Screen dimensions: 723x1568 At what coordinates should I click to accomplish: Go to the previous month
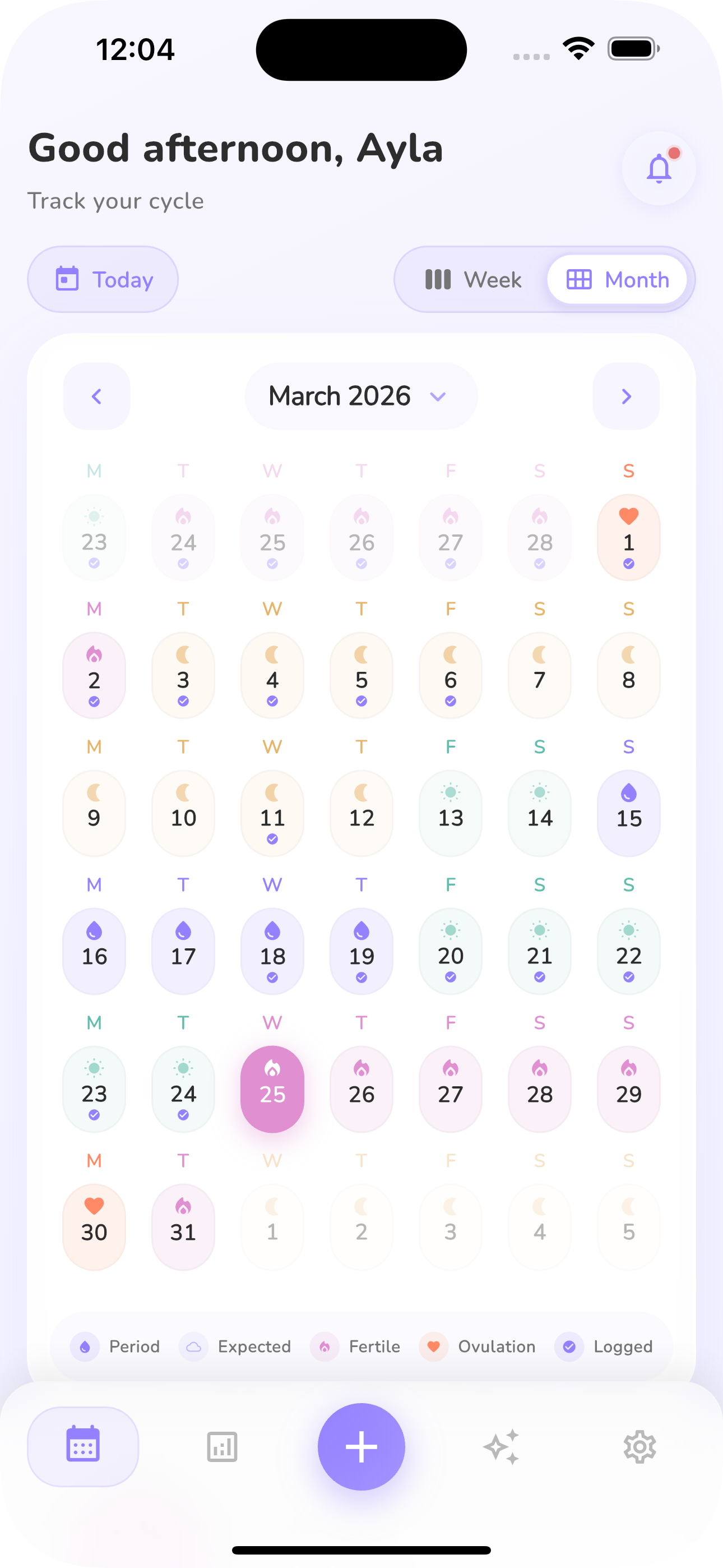tap(96, 396)
